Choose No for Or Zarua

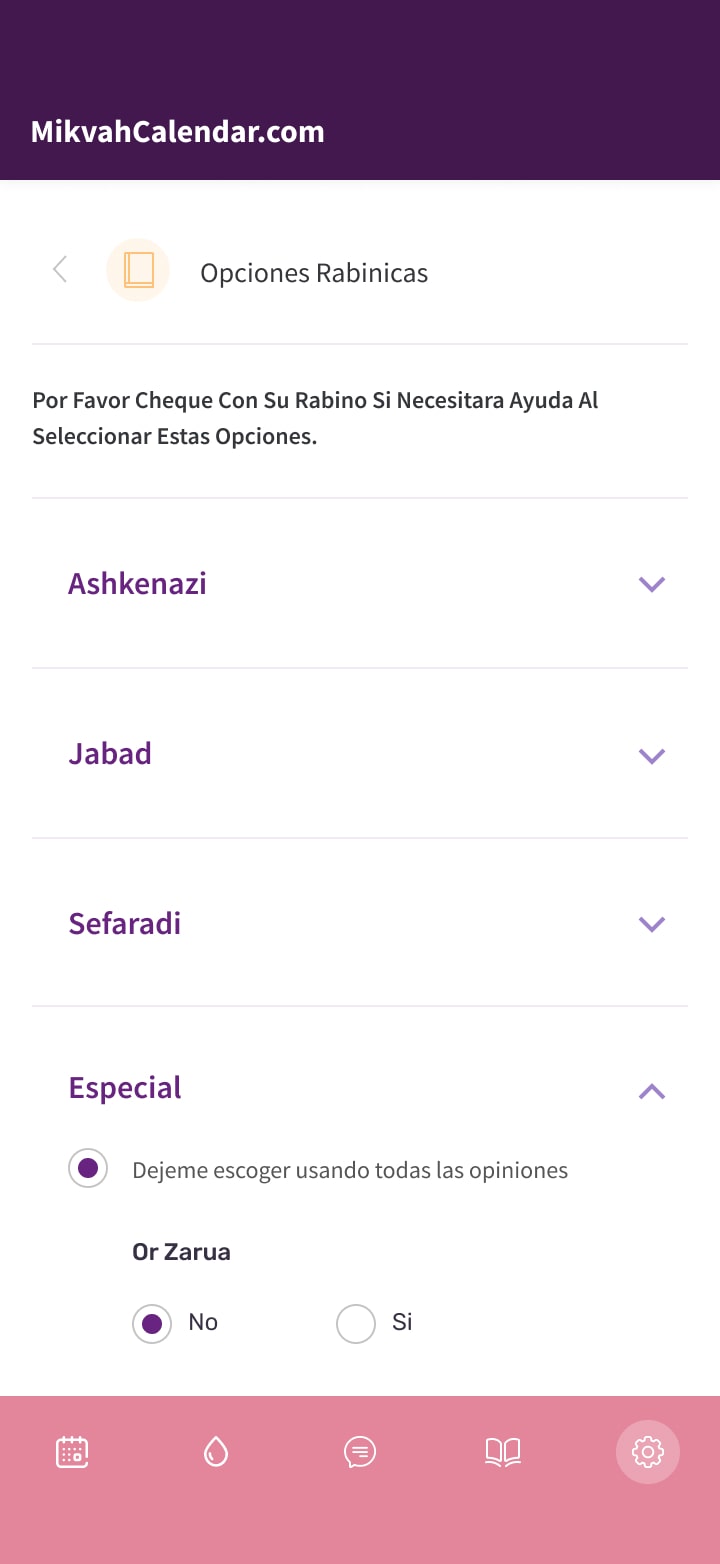click(152, 1324)
